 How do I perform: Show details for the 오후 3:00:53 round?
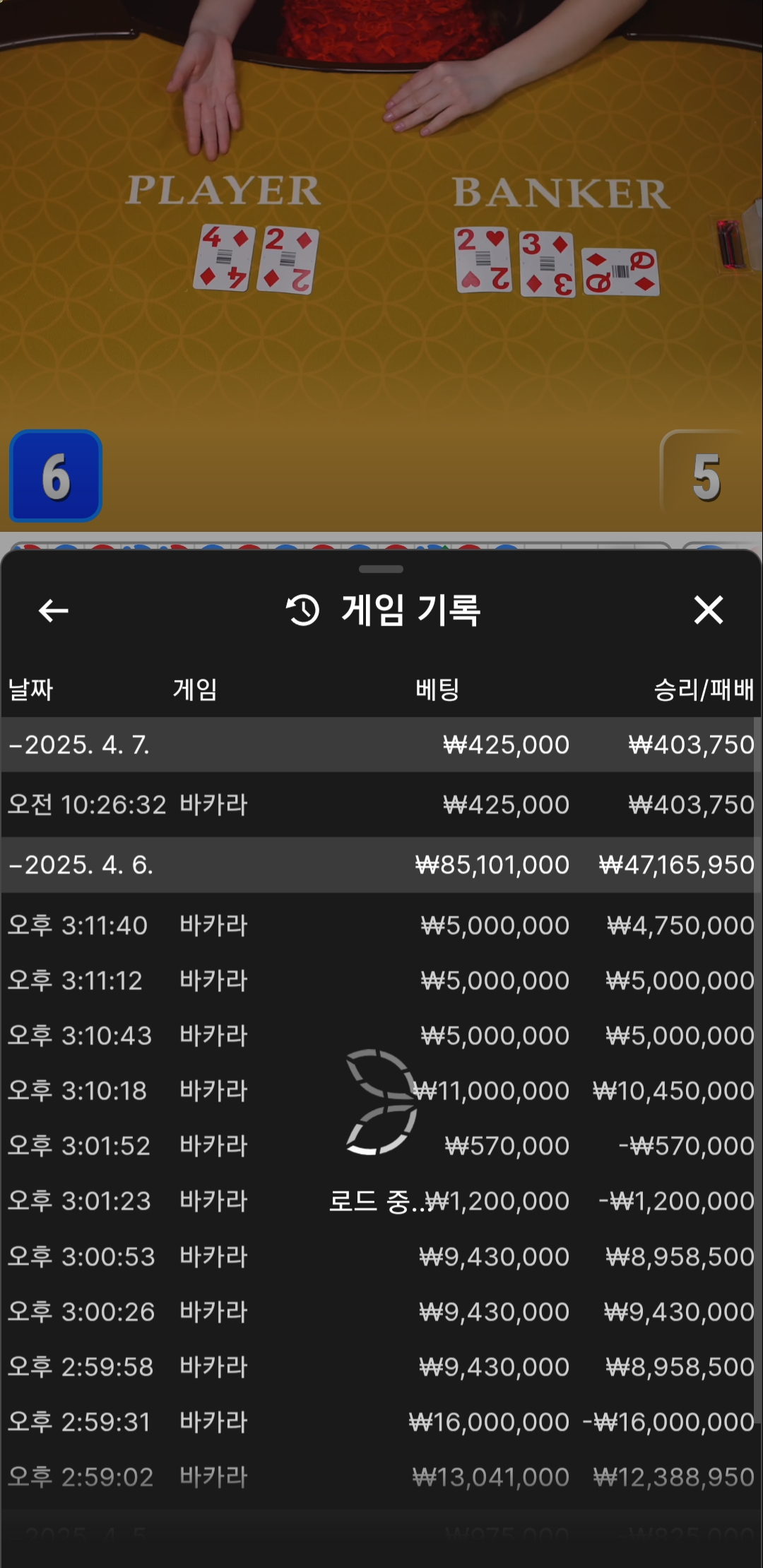pyautogui.click(x=381, y=1257)
